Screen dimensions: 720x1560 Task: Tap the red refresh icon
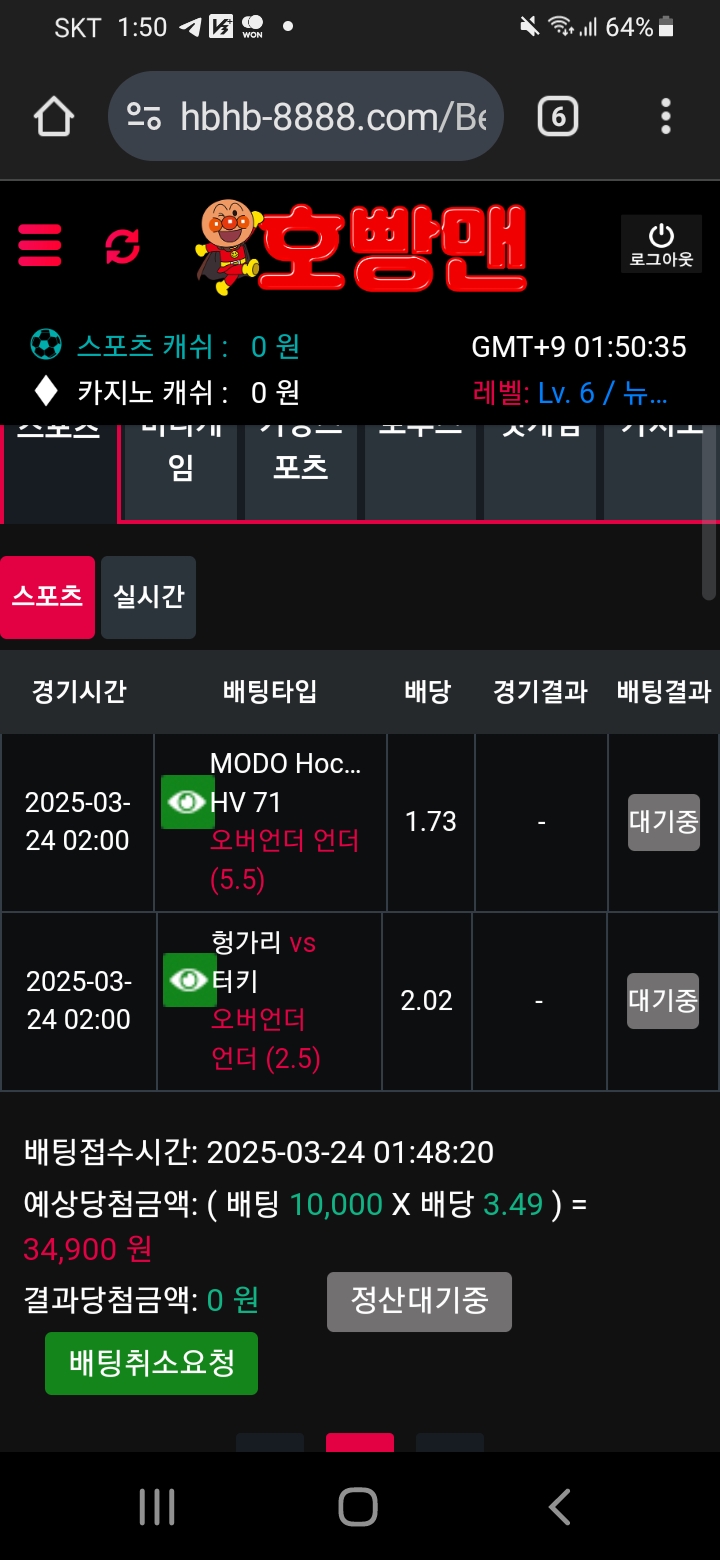pos(123,245)
